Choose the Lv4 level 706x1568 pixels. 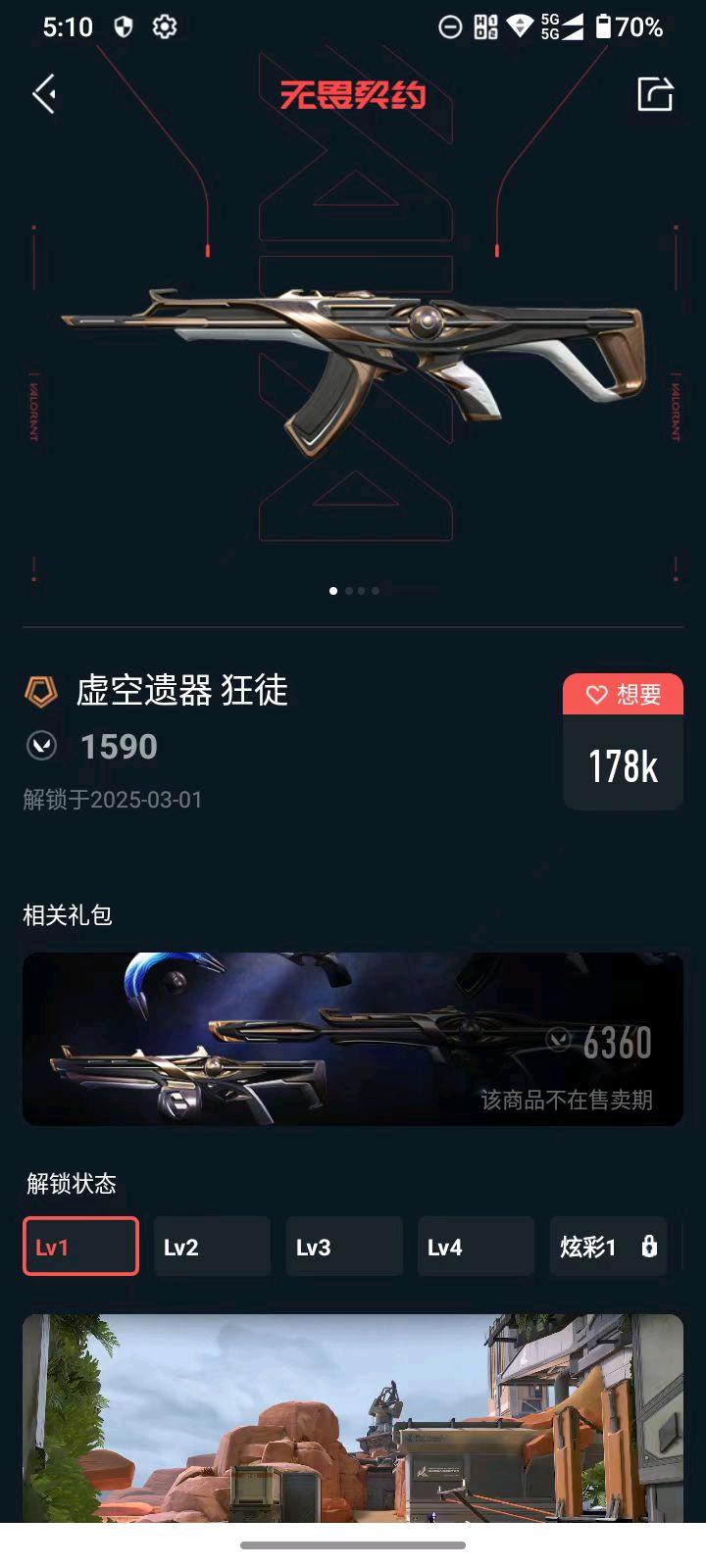point(476,1247)
